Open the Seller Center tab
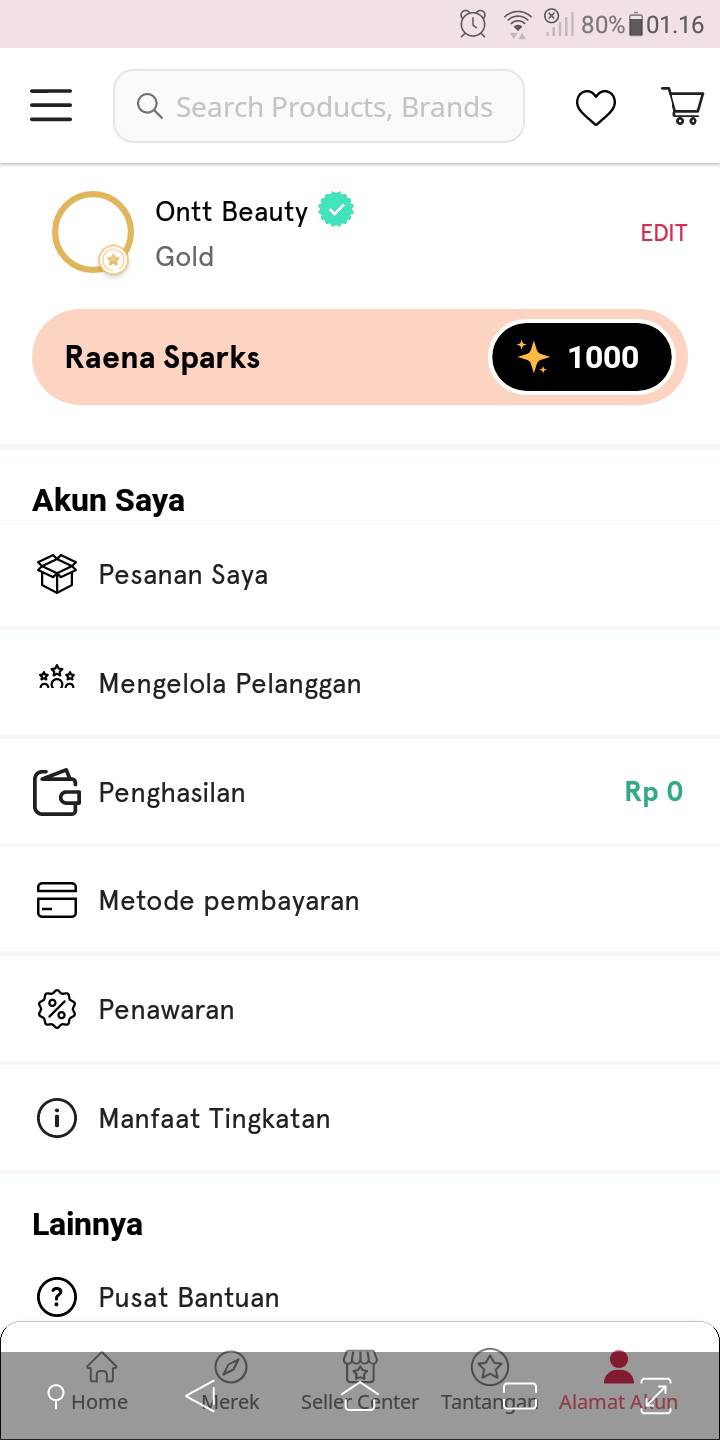The width and height of the screenshot is (720, 1440). click(x=360, y=1382)
